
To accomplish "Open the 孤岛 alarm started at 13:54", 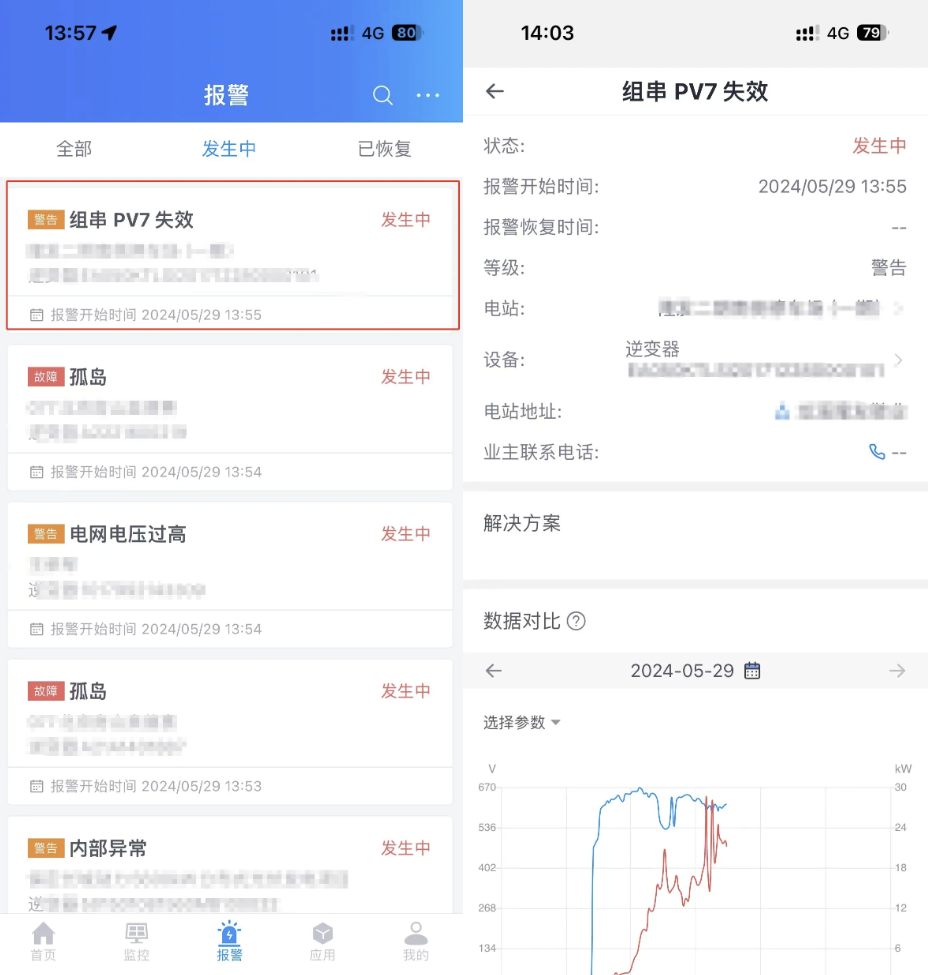I will tap(232, 417).
